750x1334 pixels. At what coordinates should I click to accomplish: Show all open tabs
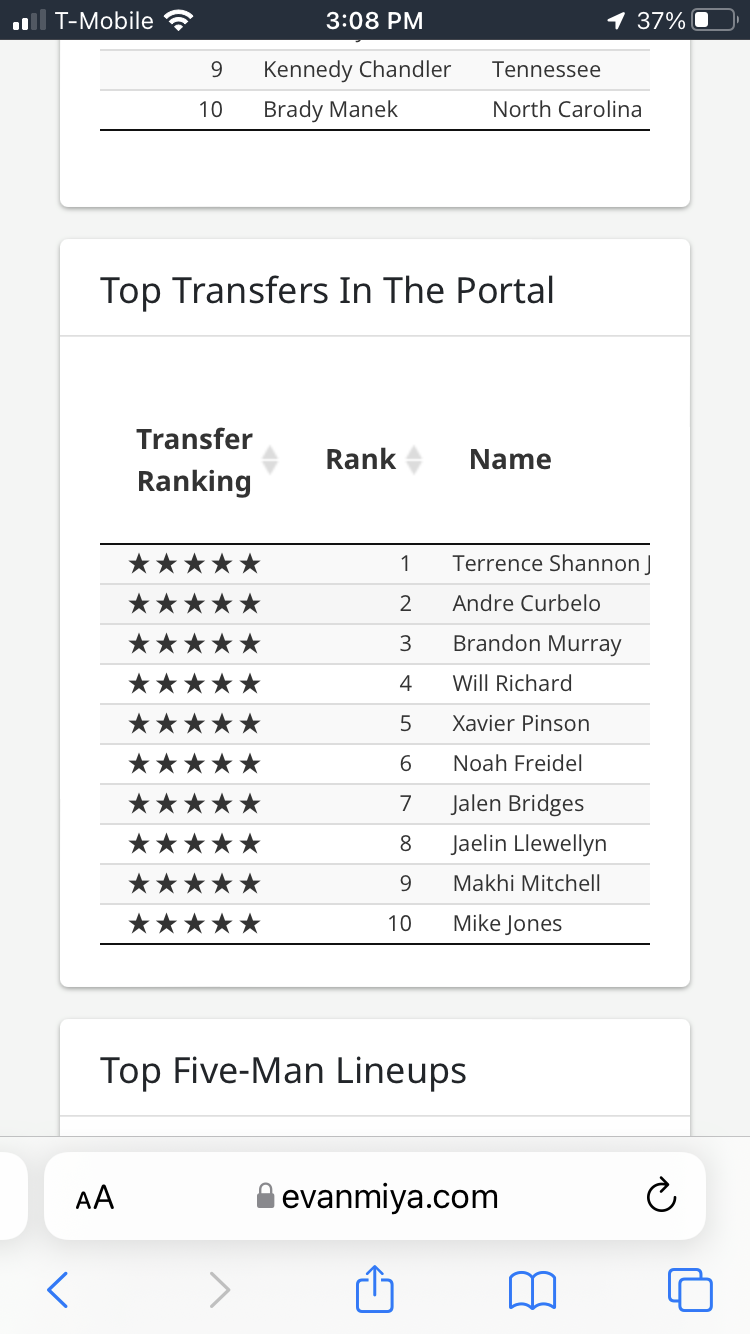click(x=690, y=1289)
